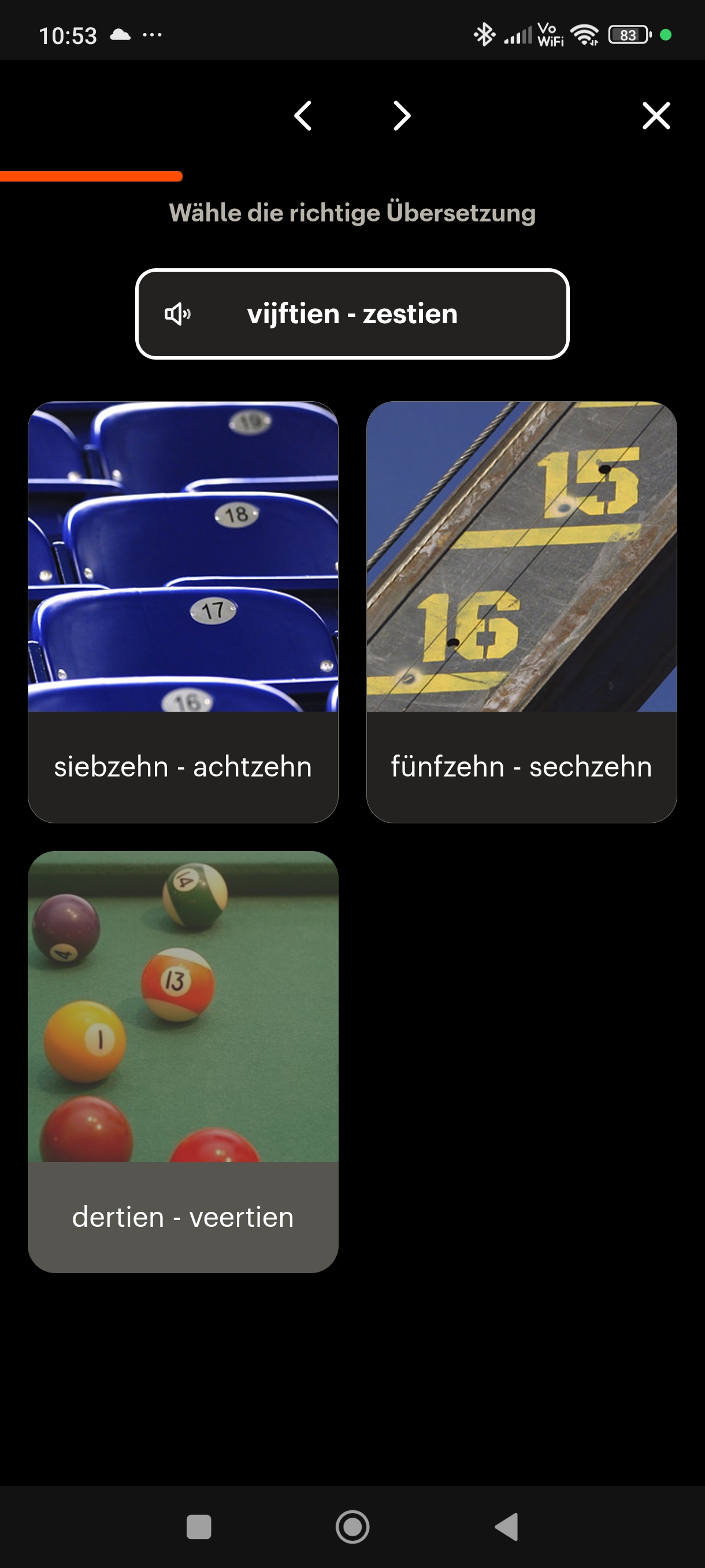Choose the fünfzehn - sechzehn answer
The image size is (705, 1568).
tap(521, 612)
